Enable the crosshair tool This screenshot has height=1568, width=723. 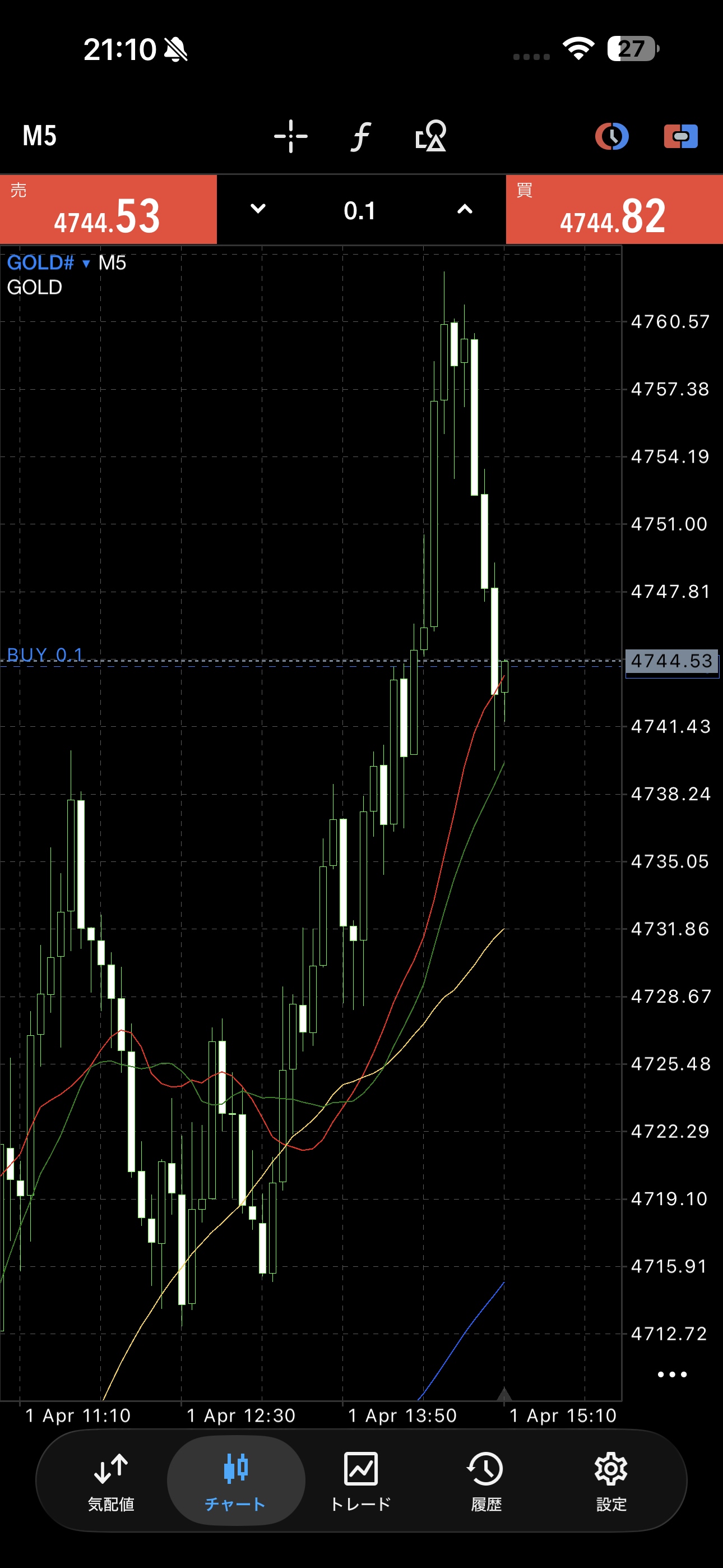coord(290,136)
